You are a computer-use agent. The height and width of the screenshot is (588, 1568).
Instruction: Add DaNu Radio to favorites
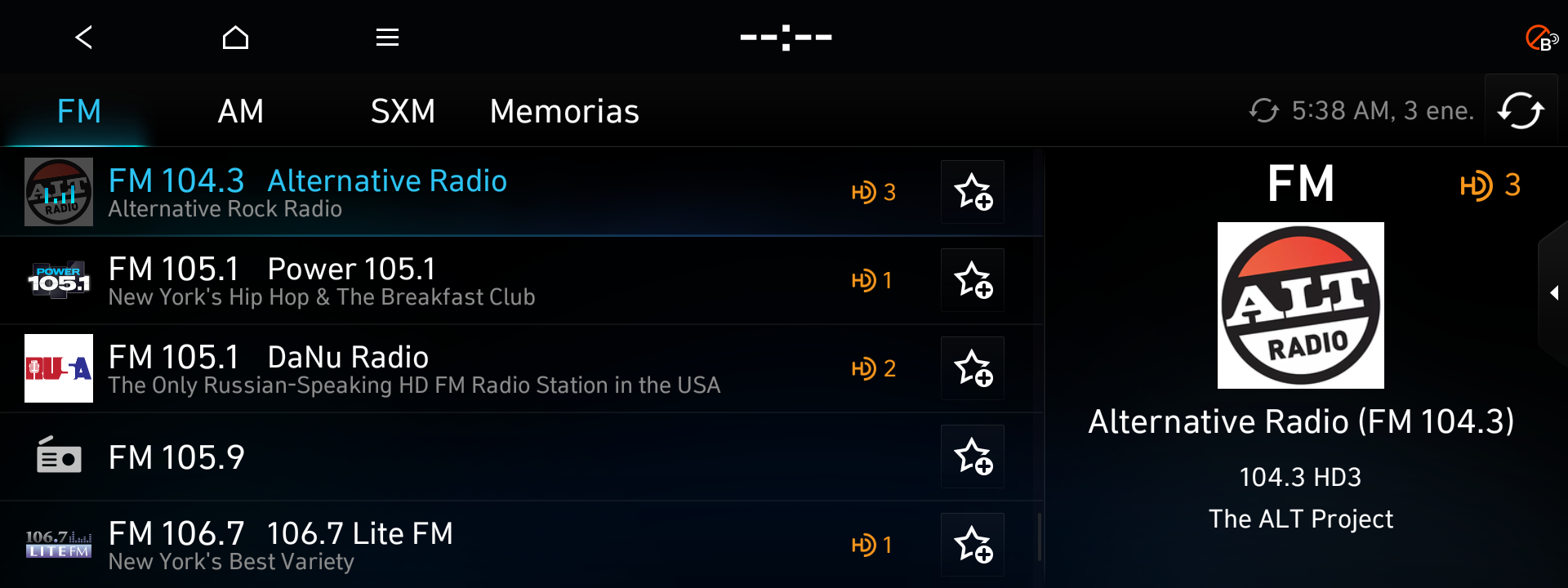(973, 368)
